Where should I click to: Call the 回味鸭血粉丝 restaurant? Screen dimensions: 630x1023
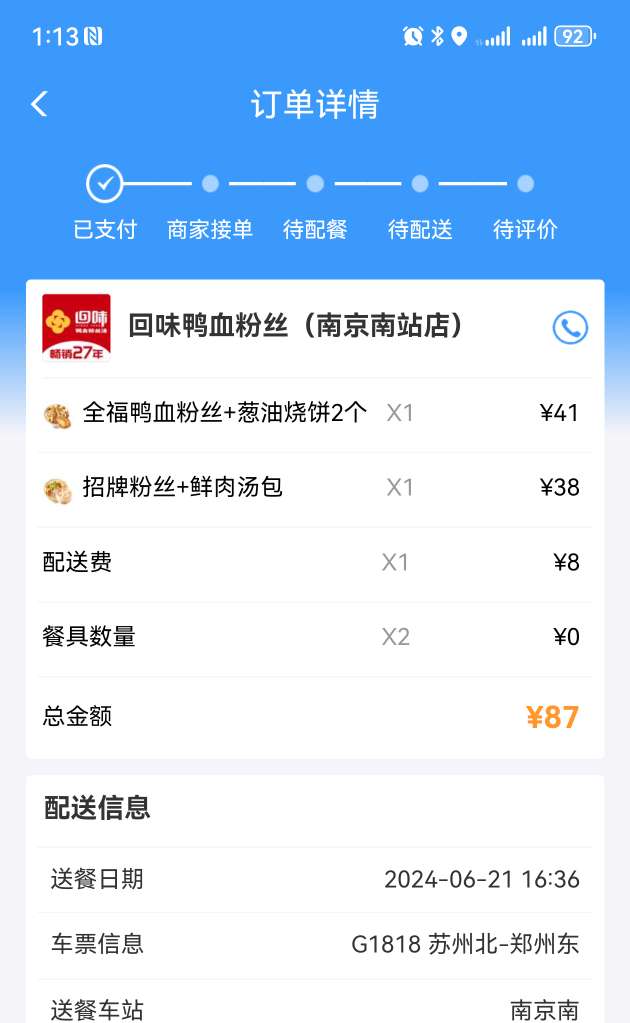click(570, 327)
